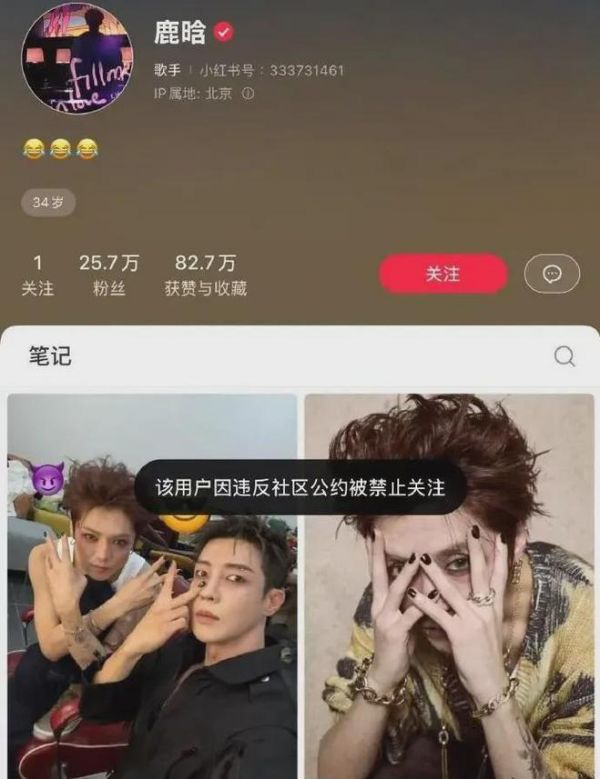Open the chat message icon
The width and height of the screenshot is (600, 779).
tap(552, 274)
